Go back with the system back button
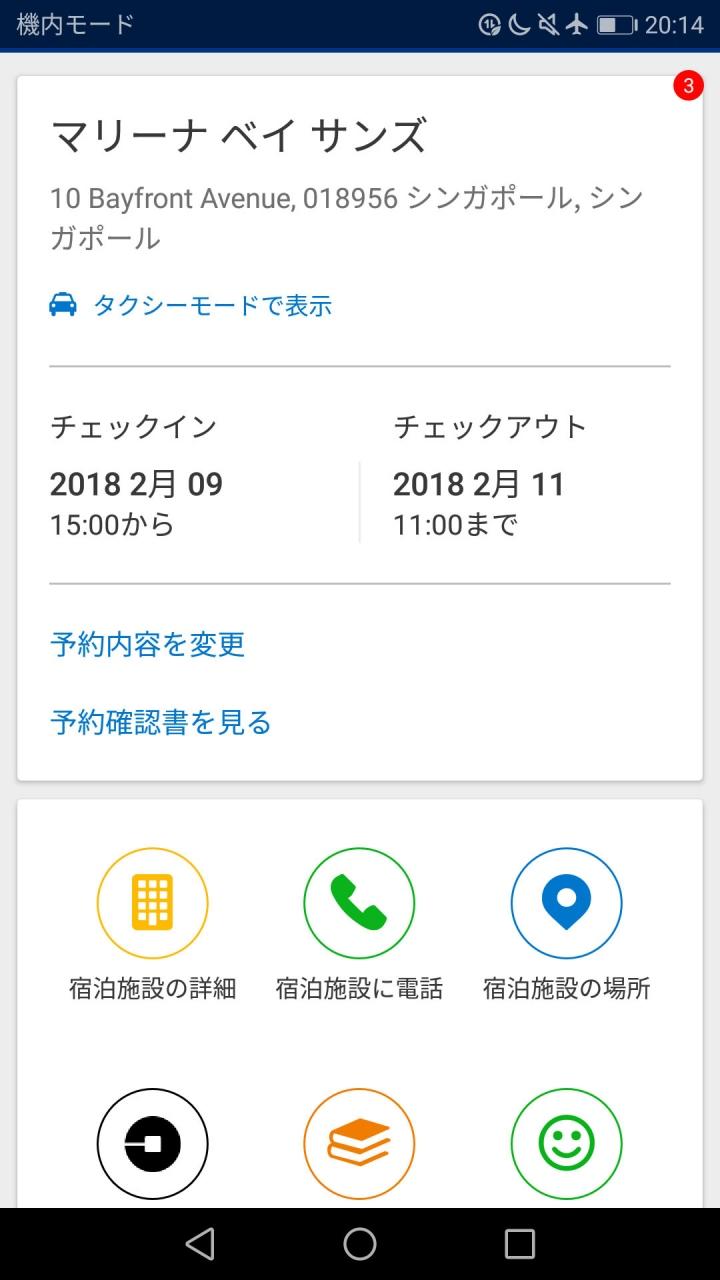 (x=200, y=1244)
